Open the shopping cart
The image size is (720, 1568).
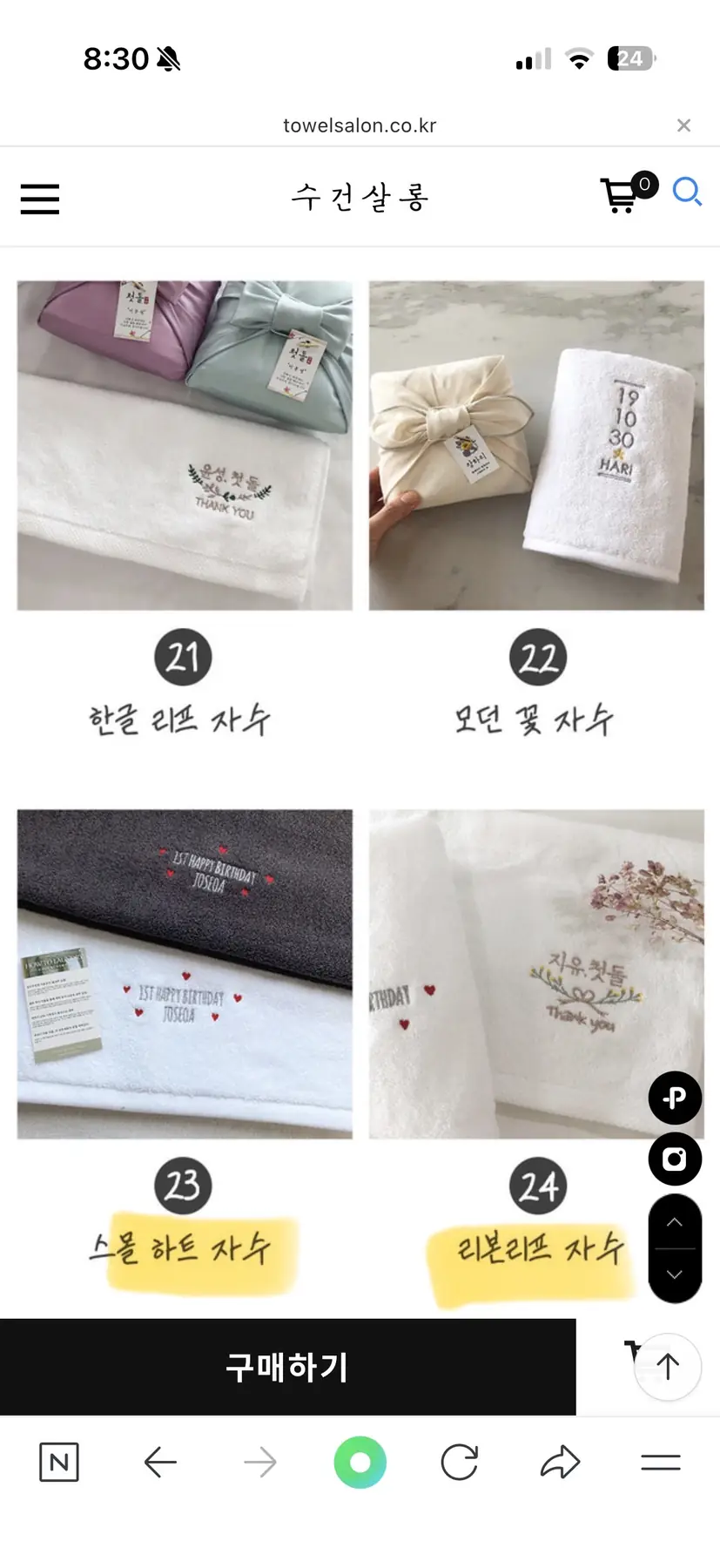click(x=622, y=195)
